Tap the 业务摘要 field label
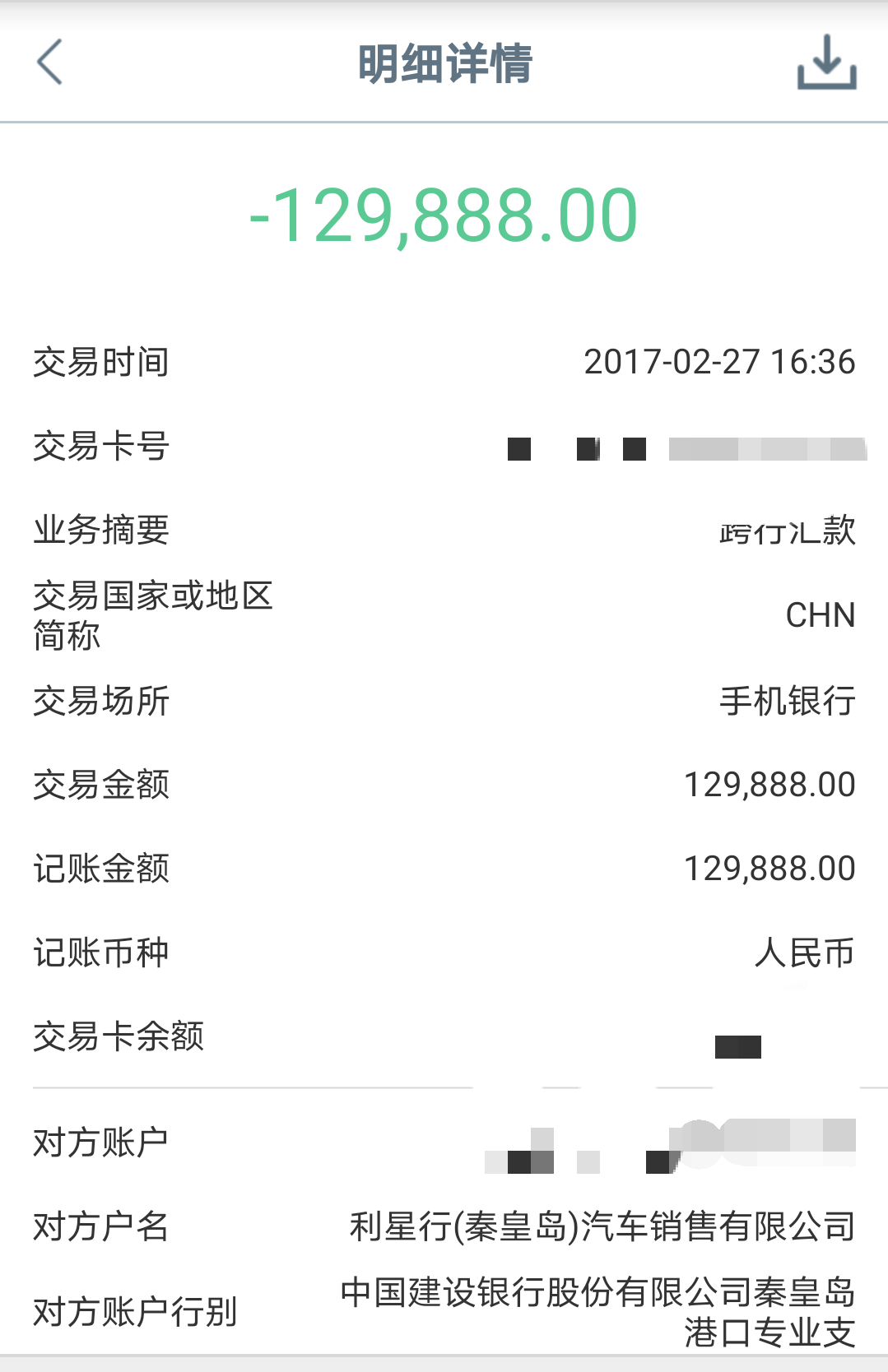Image resolution: width=888 pixels, height=1372 pixels. tap(100, 531)
